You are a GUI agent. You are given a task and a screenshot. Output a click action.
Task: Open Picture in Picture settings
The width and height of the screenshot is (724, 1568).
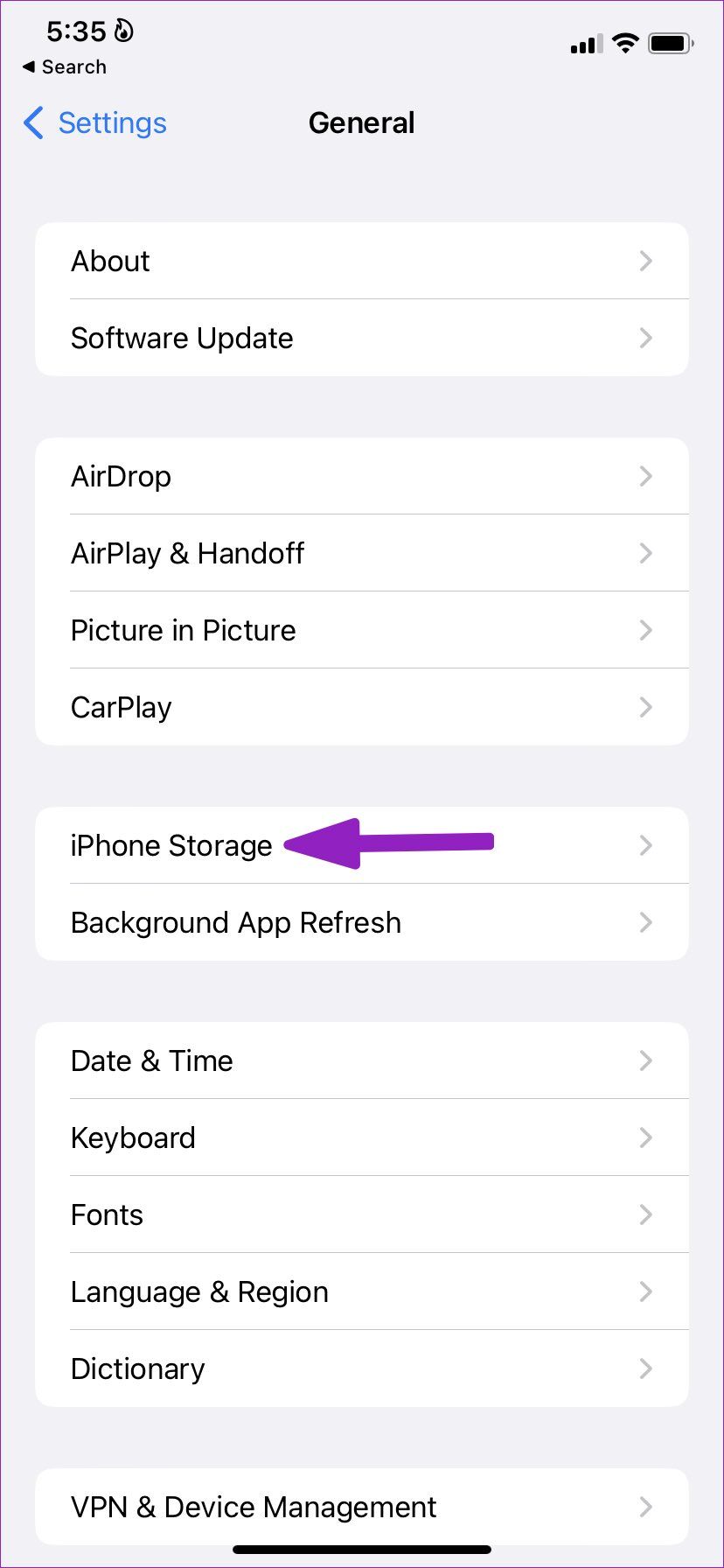tap(361, 630)
